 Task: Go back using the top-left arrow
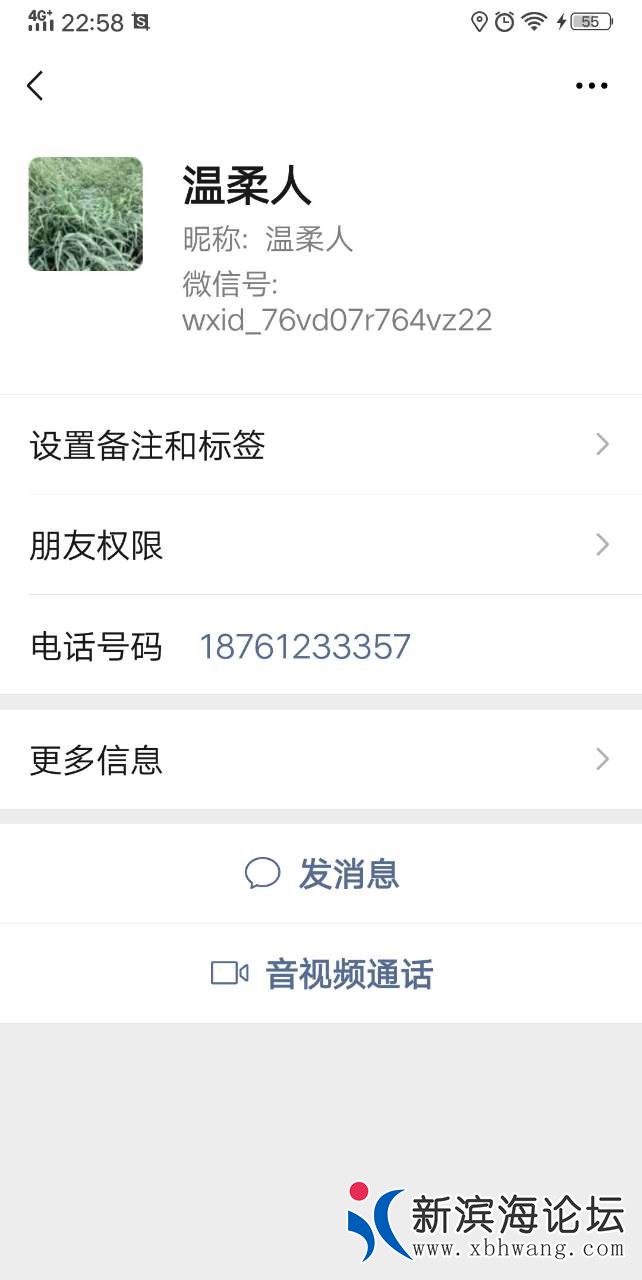(x=35, y=86)
